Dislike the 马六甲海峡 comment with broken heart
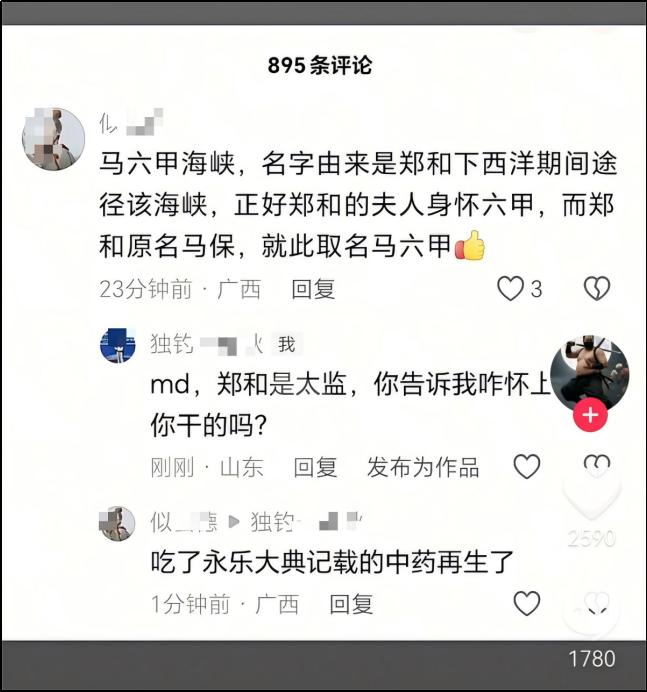The height and width of the screenshot is (692, 647). coord(597,289)
